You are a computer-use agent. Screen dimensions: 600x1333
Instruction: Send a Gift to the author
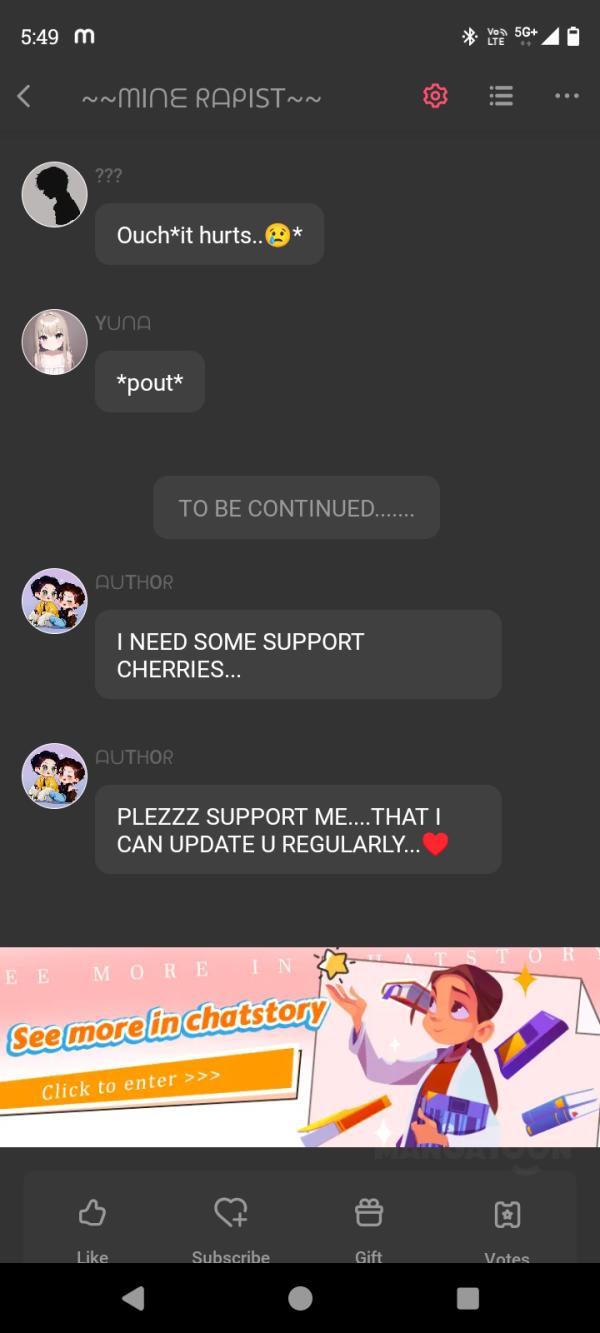pos(369,1225)
